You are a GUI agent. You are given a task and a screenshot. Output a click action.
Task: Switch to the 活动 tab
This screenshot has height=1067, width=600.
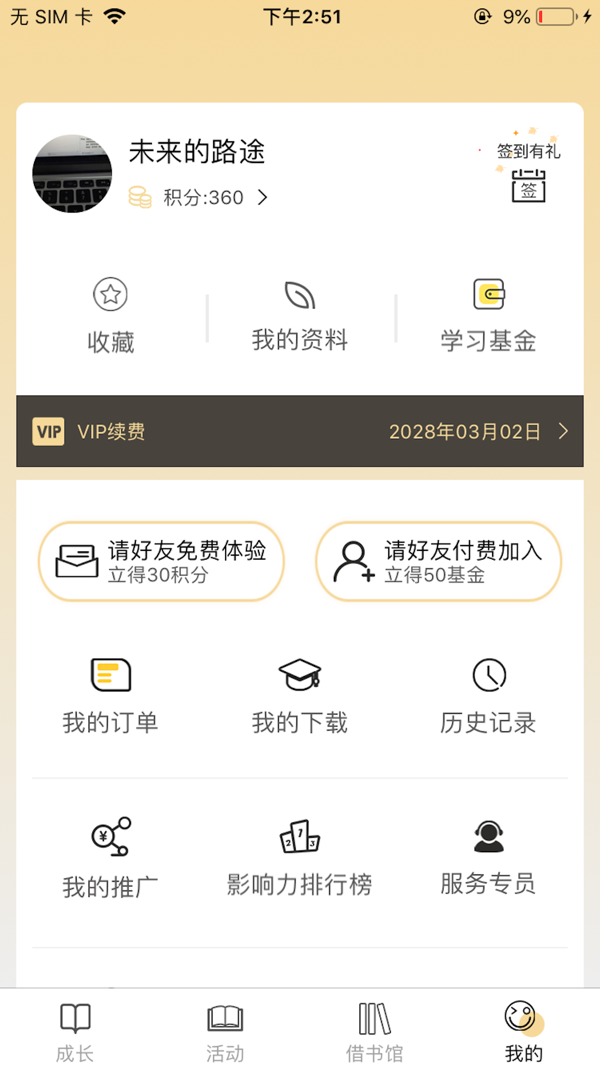coord(225,1031)
